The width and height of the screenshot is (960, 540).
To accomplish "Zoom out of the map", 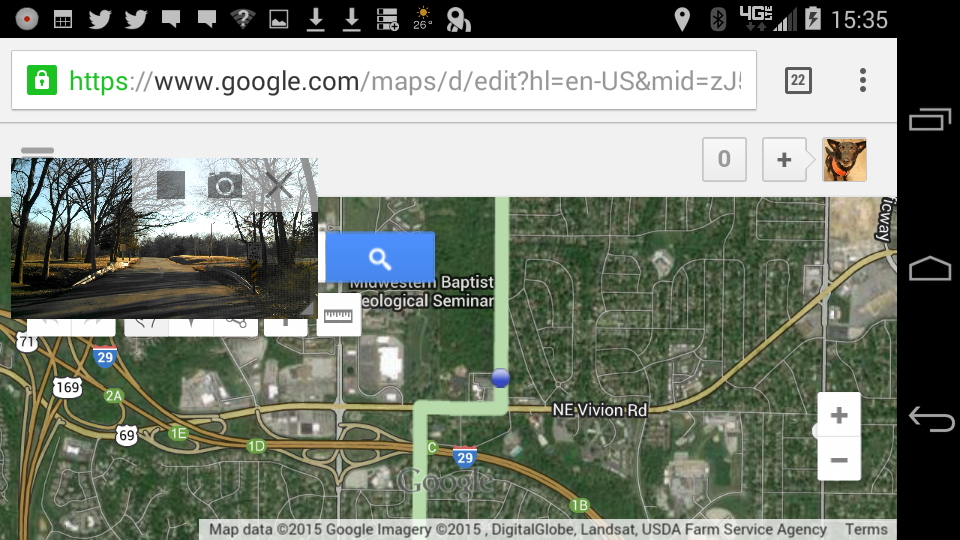I will 839,460.
